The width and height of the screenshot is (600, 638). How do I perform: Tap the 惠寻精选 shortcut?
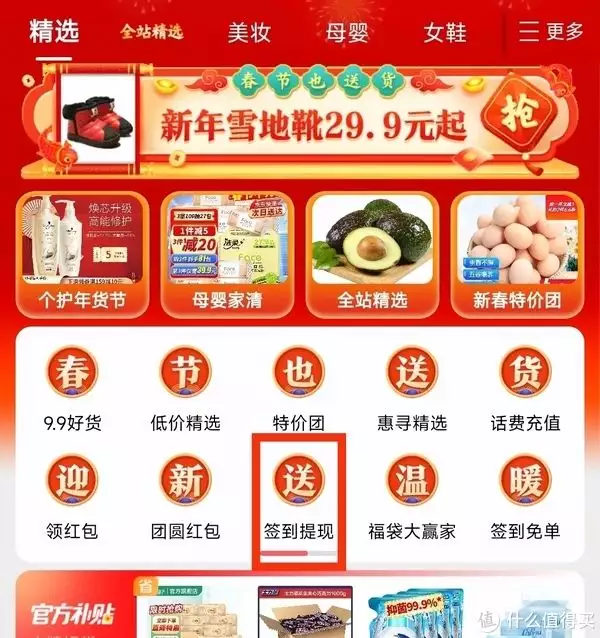[x=413, y=387]
